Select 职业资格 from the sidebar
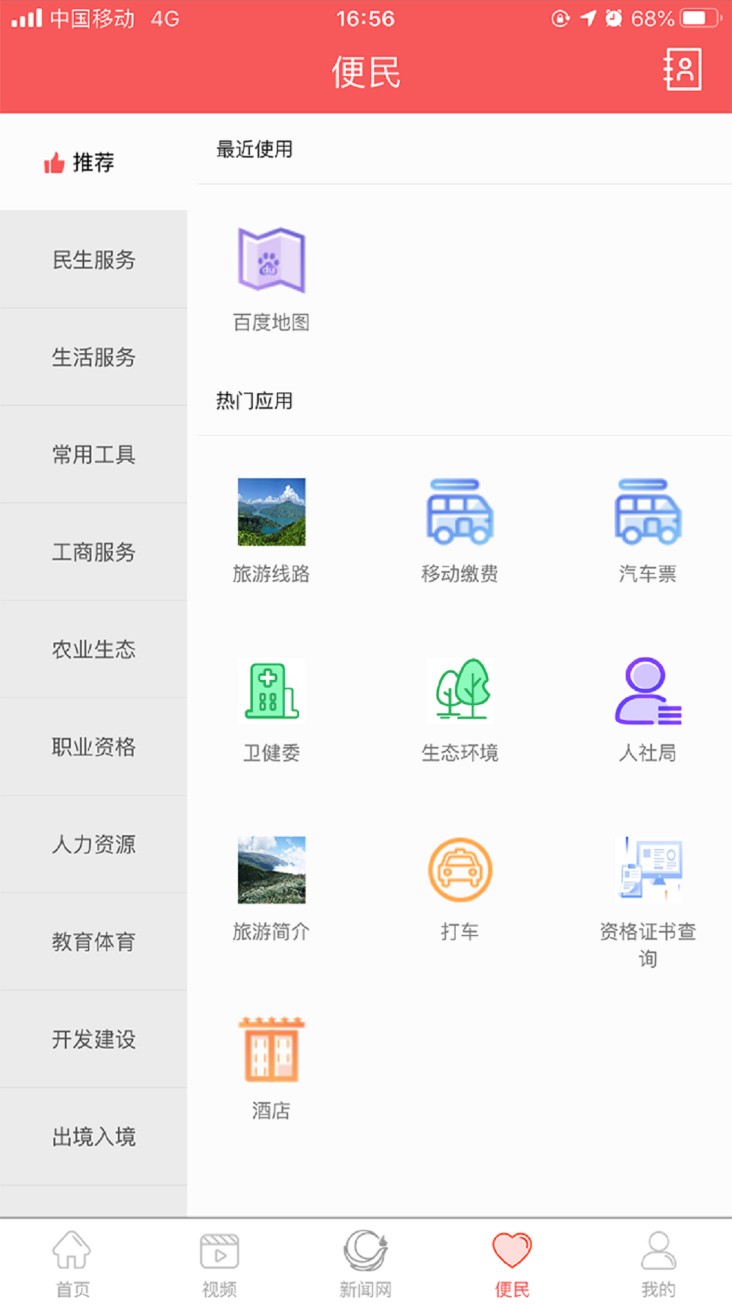The width and height of the screenshot is (732, 1304). [x=93, y=747]
